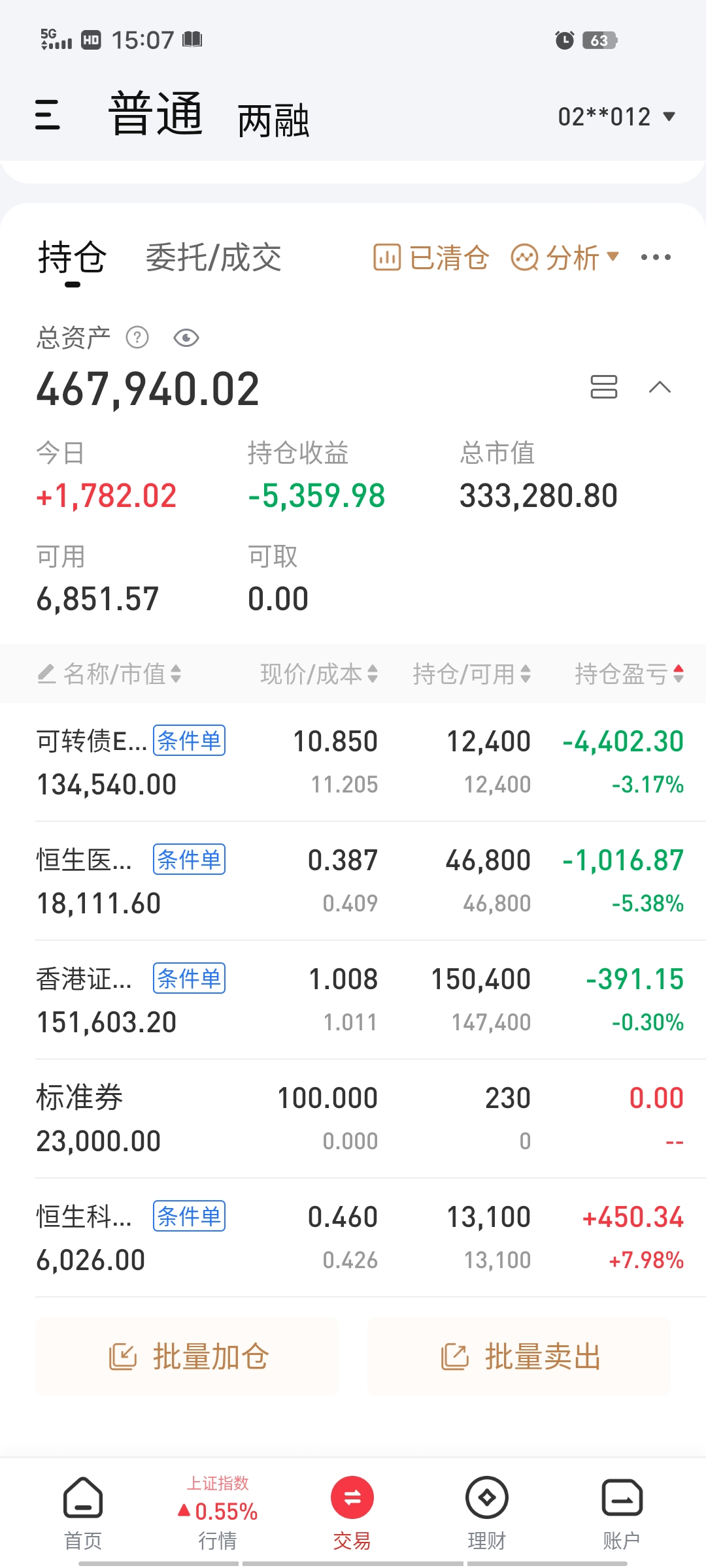Open the hamburger menu icon
This screenshot has height=1568, width=706.
click(48, 115)
